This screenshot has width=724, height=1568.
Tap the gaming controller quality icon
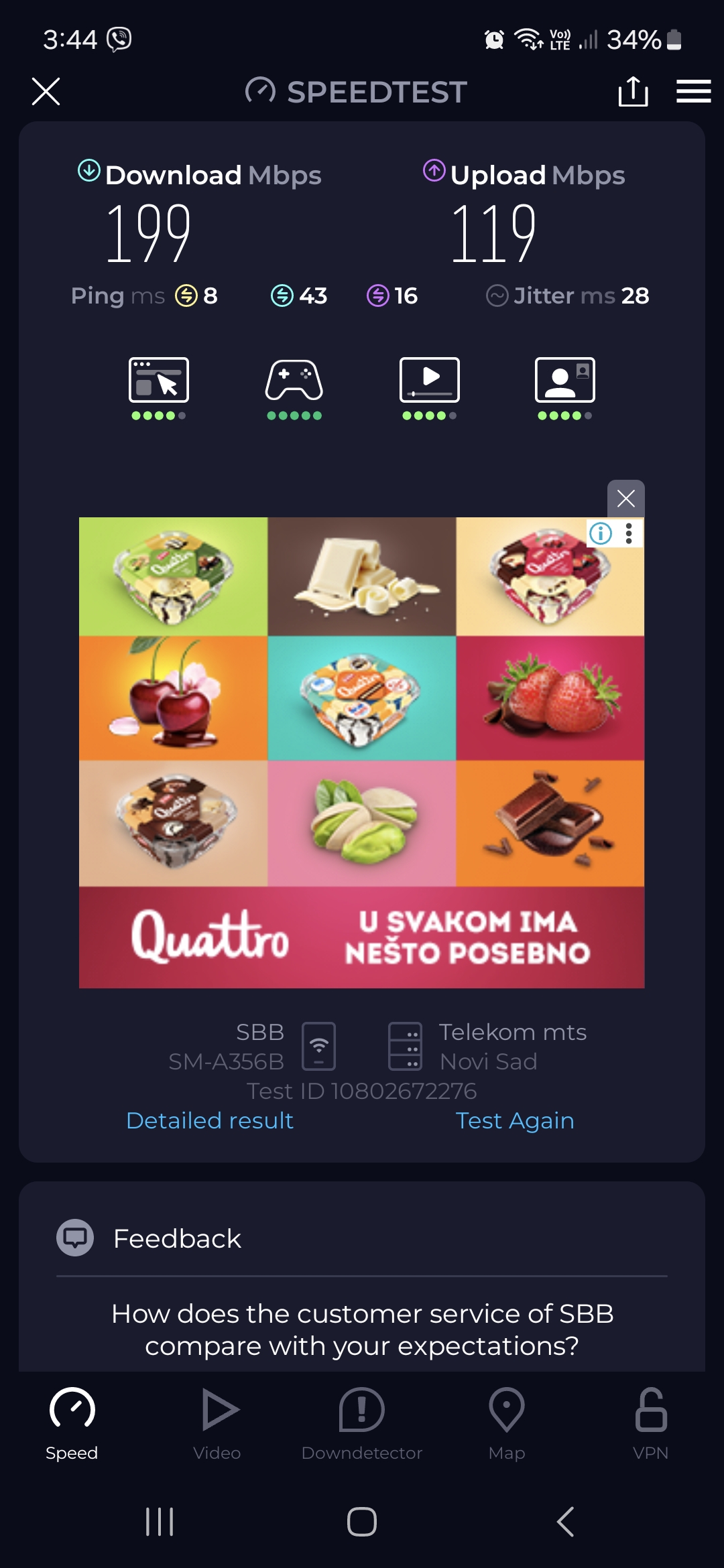coord(294,381)
